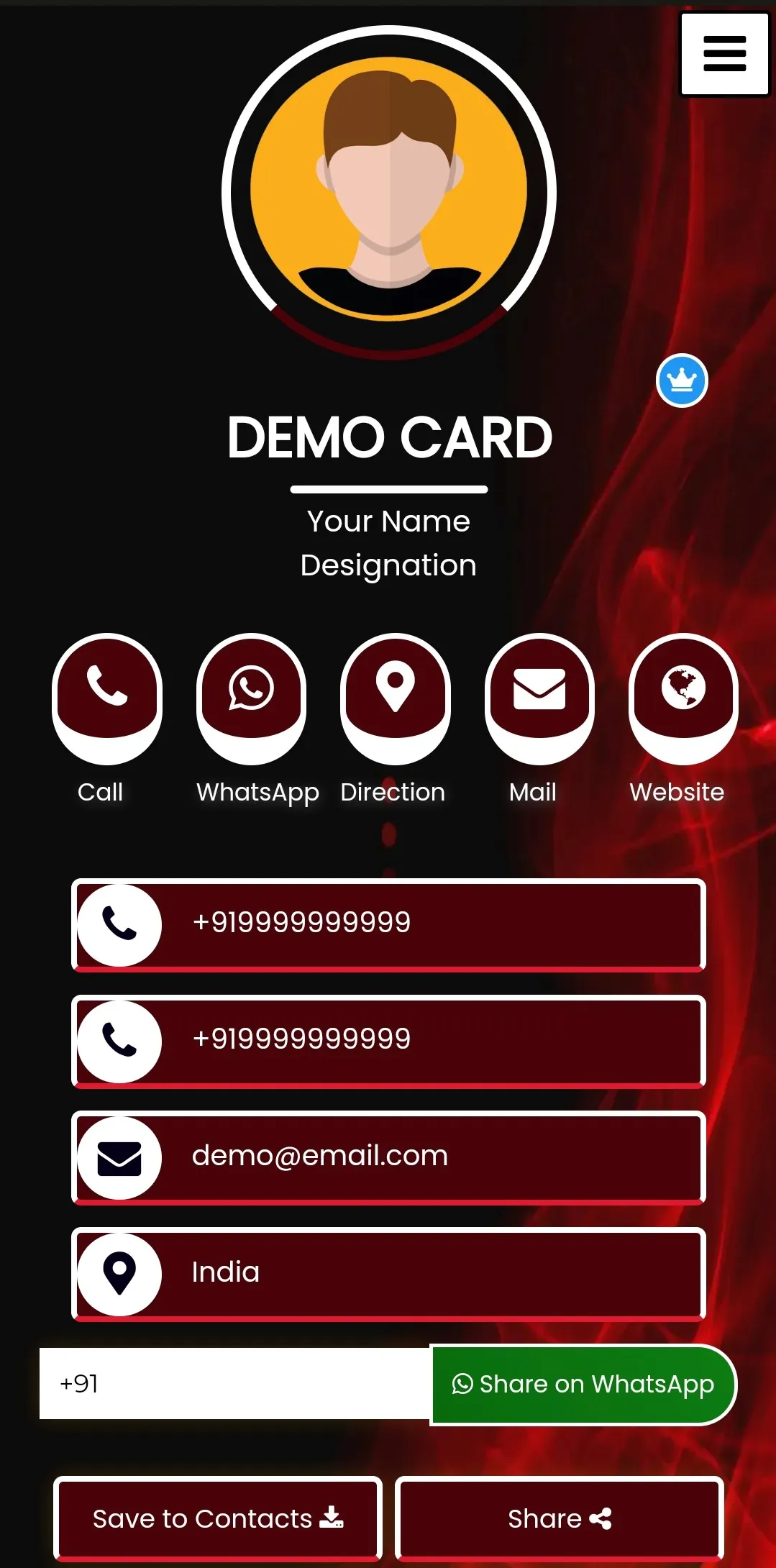Focus the +91 phone number field
The image size is (776, 1568).
[x=234, y=1383]
